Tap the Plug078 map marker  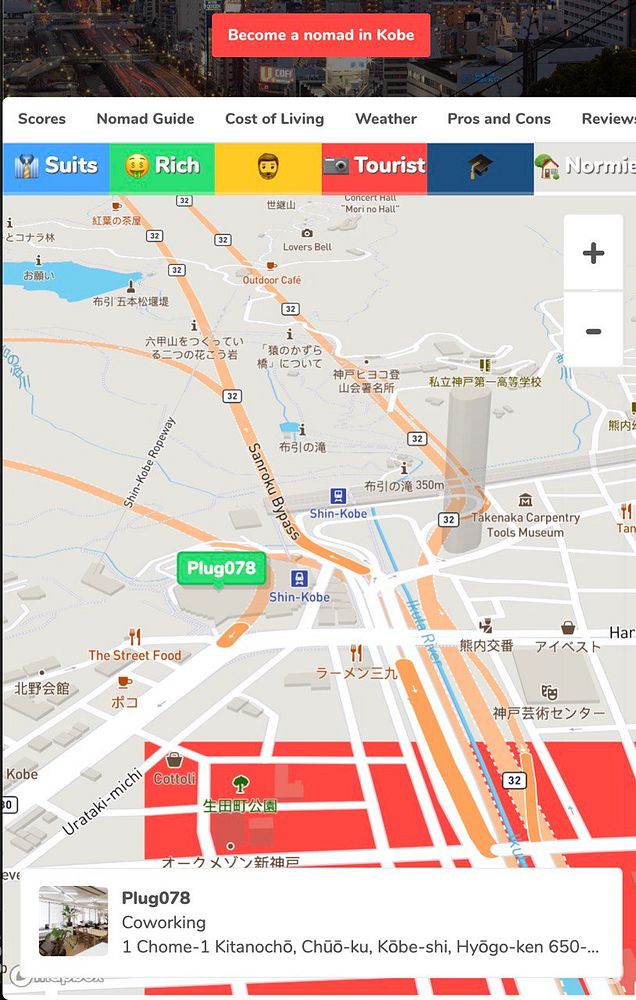click(x=221, y=569)
